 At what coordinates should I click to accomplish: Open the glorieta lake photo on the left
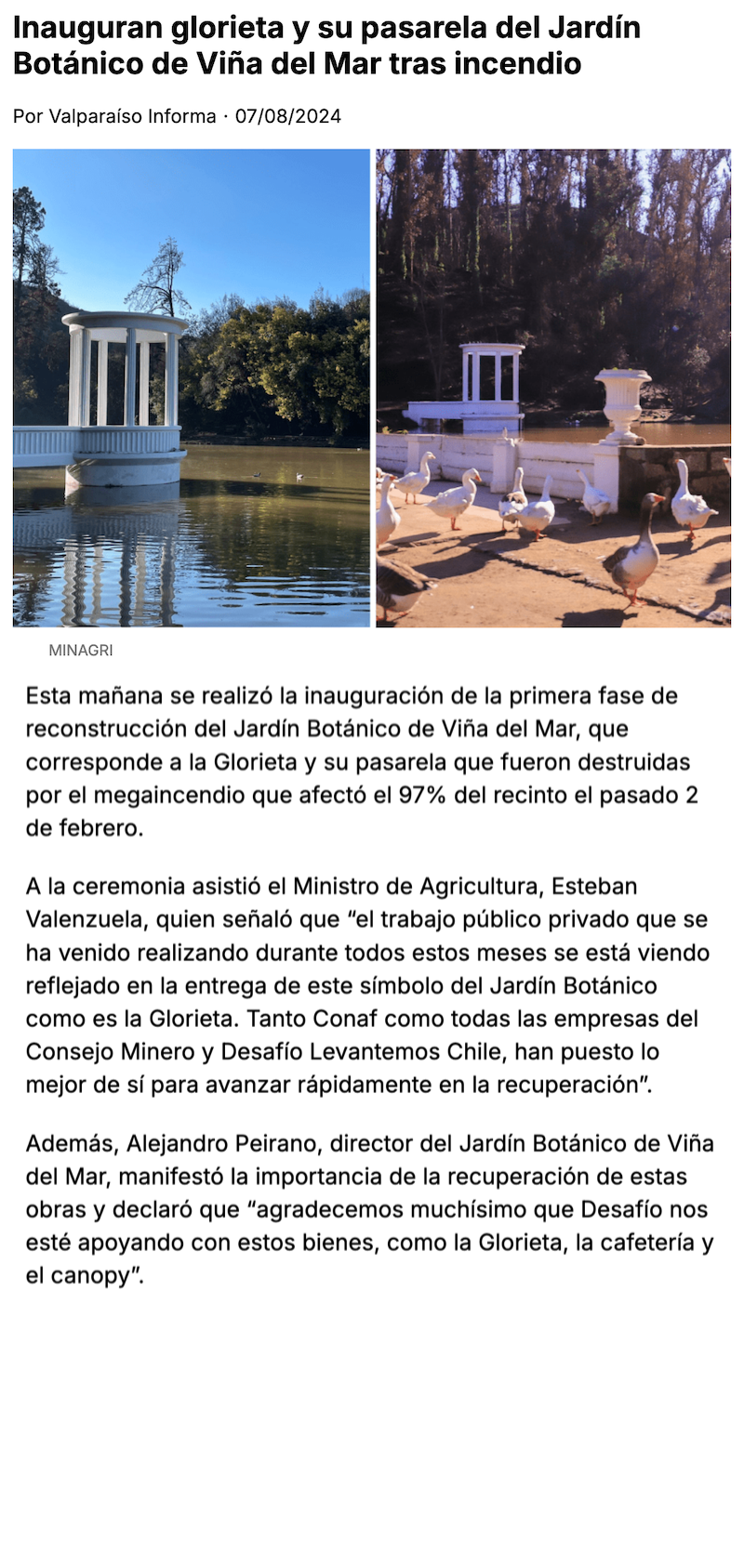(192, 388)
